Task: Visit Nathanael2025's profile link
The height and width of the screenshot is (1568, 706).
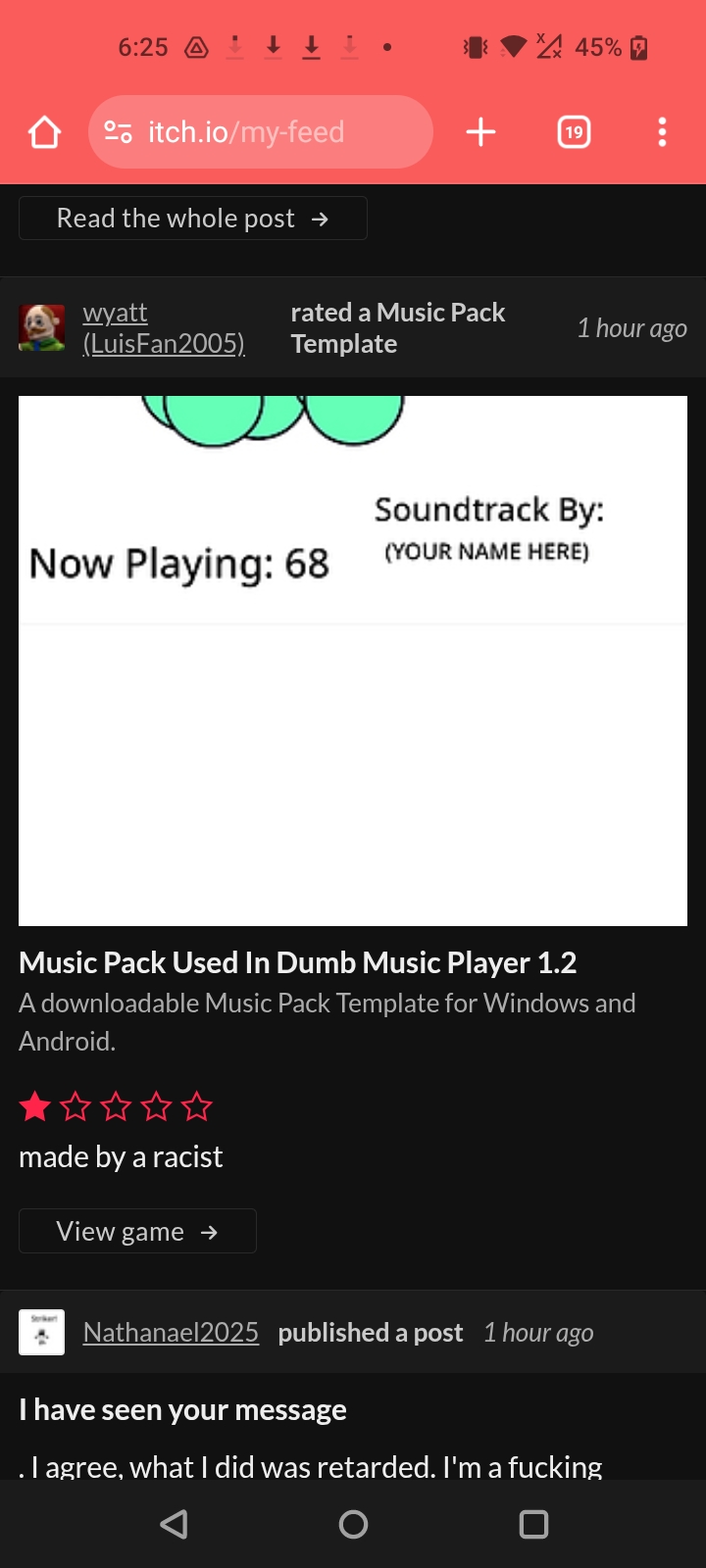Action: [171, 1333]
